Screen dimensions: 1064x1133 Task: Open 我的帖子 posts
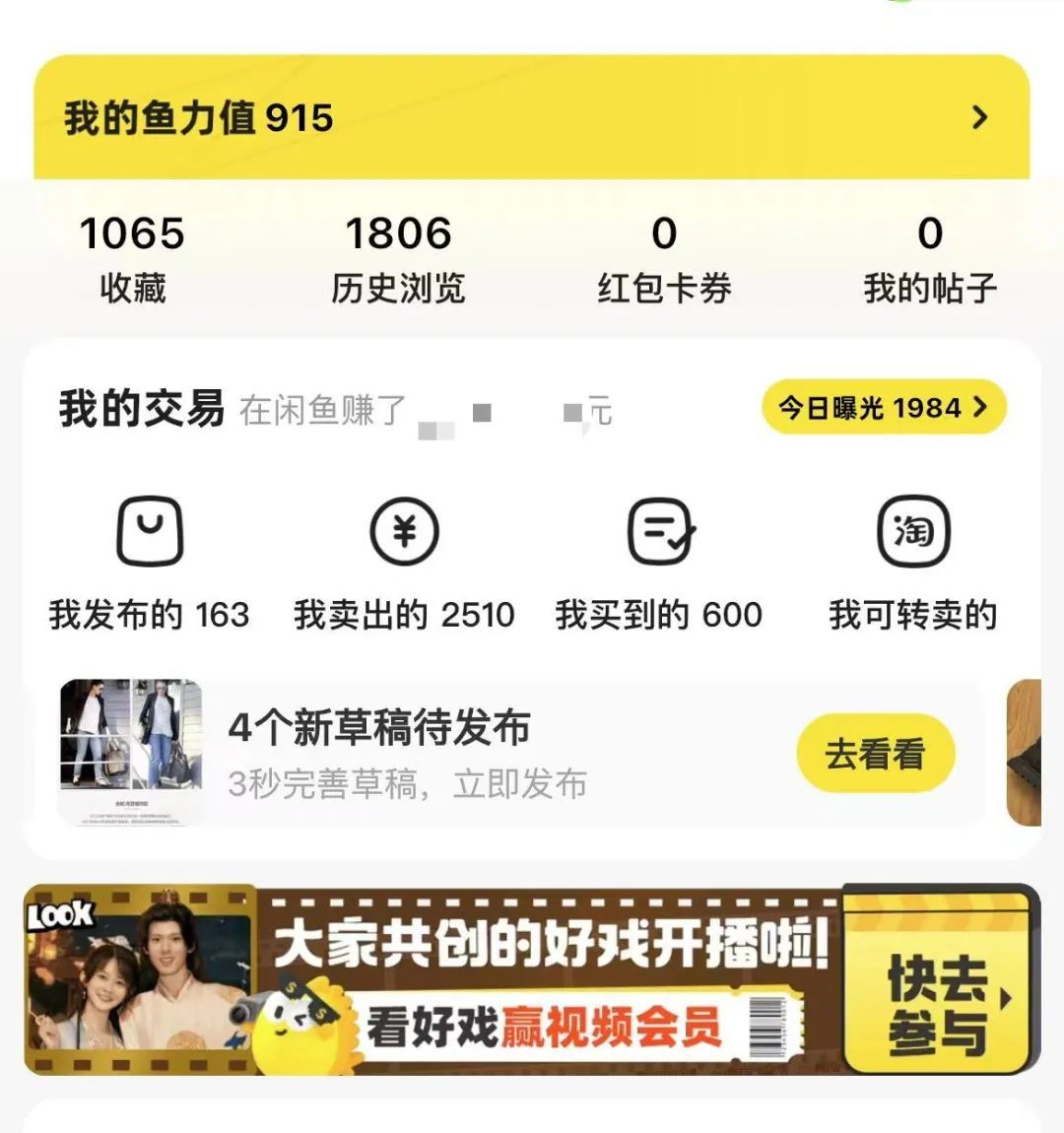pyautogui.click(x=930, y=259)
